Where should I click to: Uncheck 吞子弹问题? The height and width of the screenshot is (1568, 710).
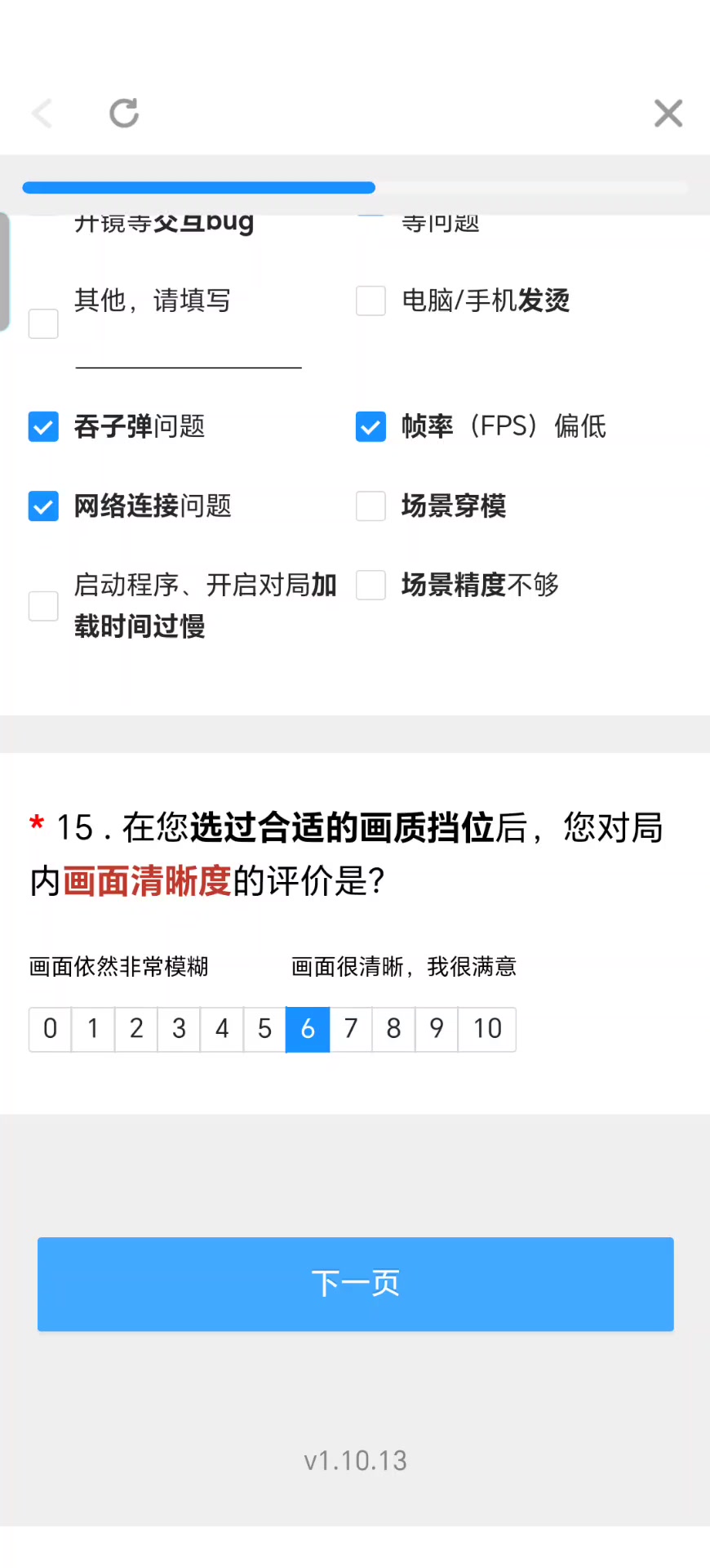pos(43,426)
